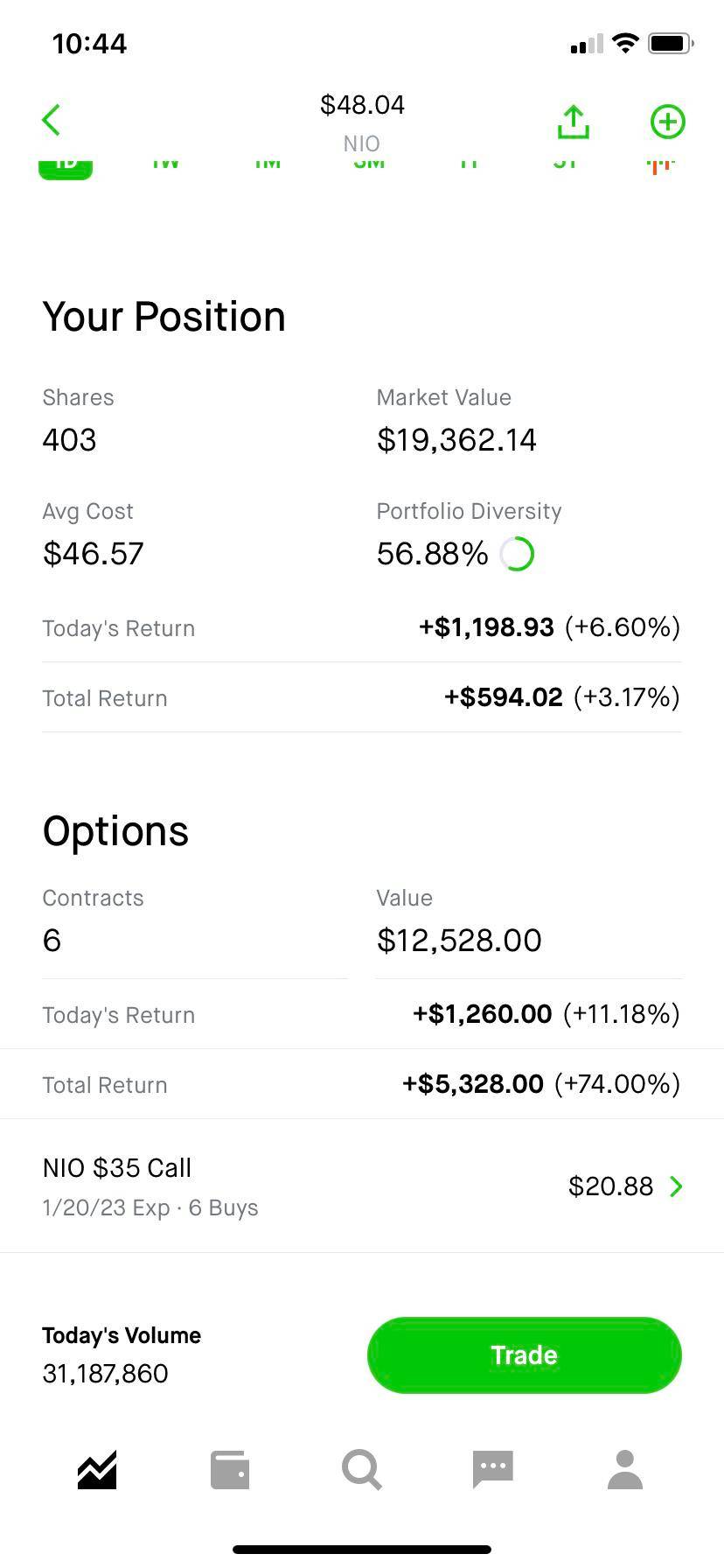Open the share sheet with the export icon
Screen dimensions: 724x1568
tap(573, 122)
